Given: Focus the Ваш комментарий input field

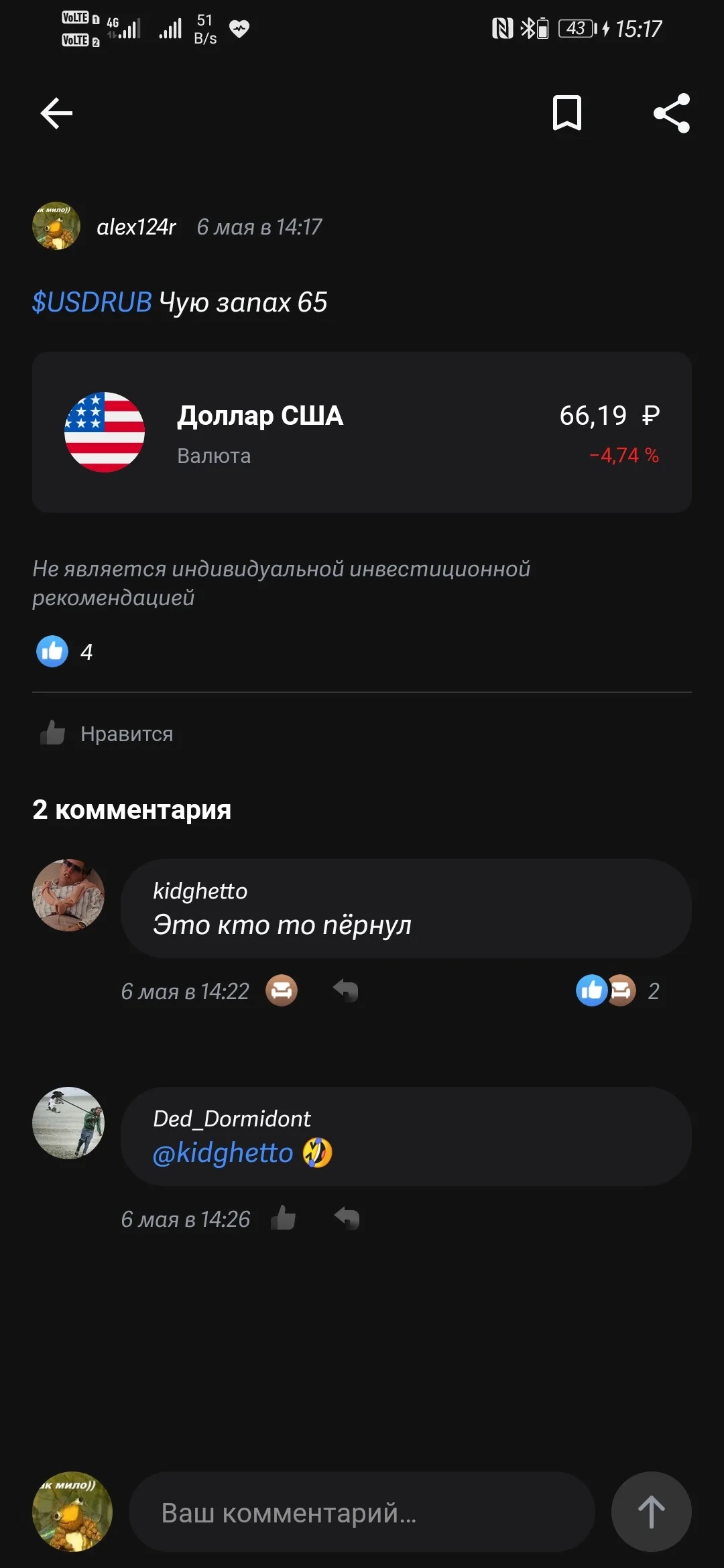Looking at the screenshot, I should pos(362,1512).
